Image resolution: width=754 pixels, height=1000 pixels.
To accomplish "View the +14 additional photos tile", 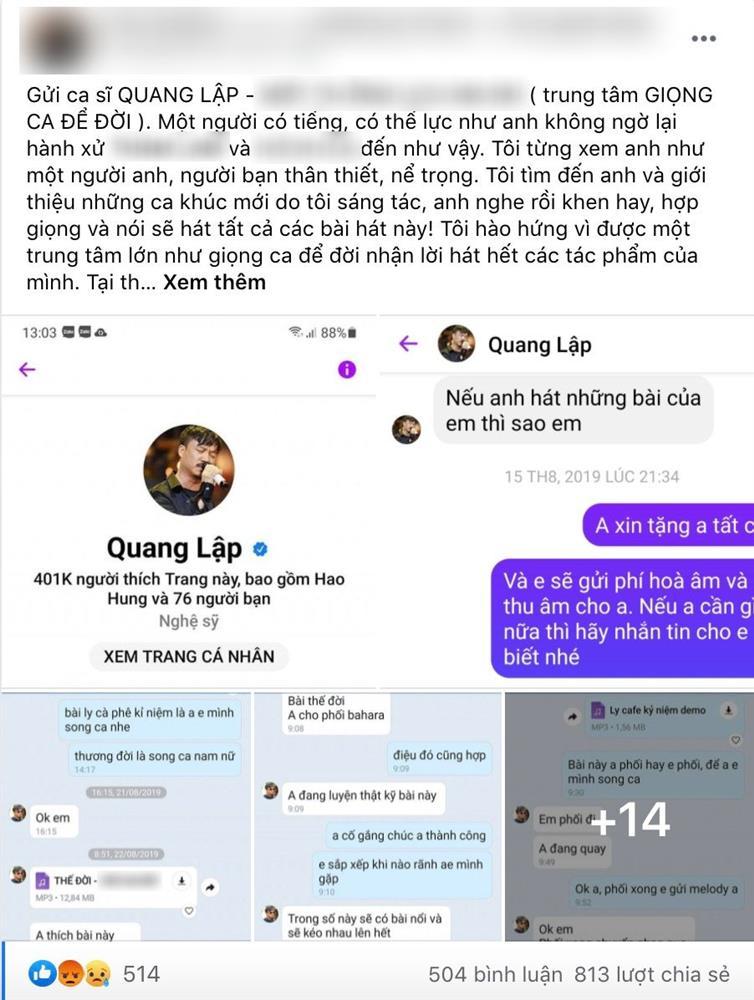I will [x=629, y=817].
